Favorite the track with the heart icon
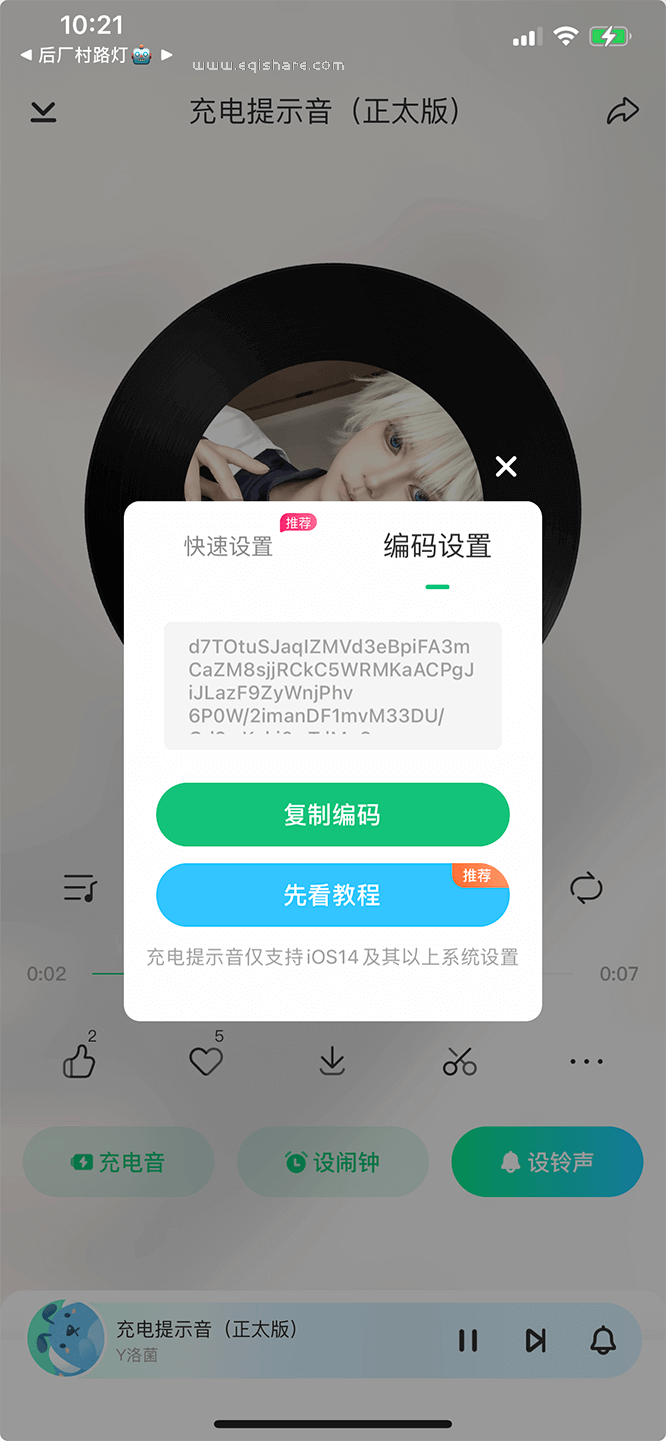The height and width of the screenshot is (1441, 666). click(206, 1061)
